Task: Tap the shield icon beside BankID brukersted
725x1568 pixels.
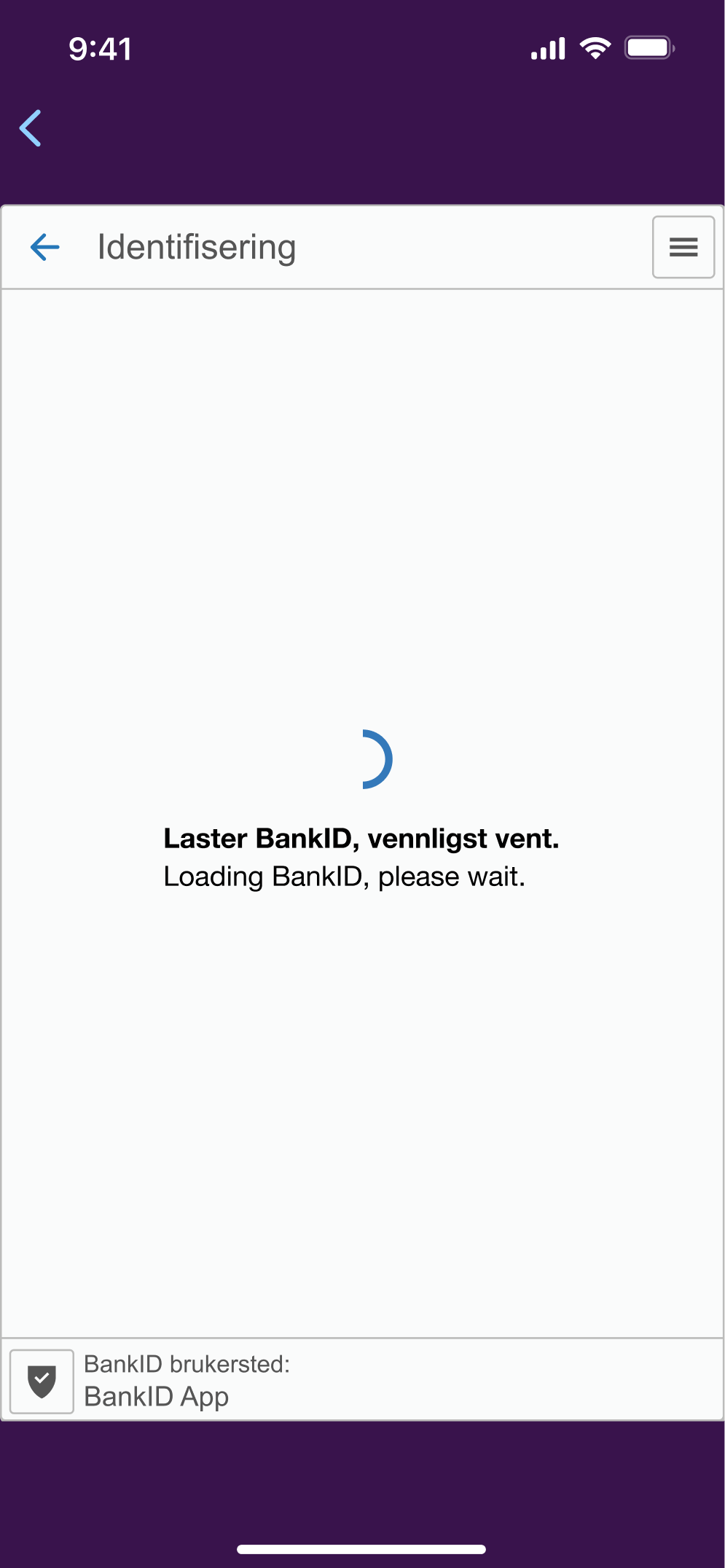Action: pos(42,1381)
